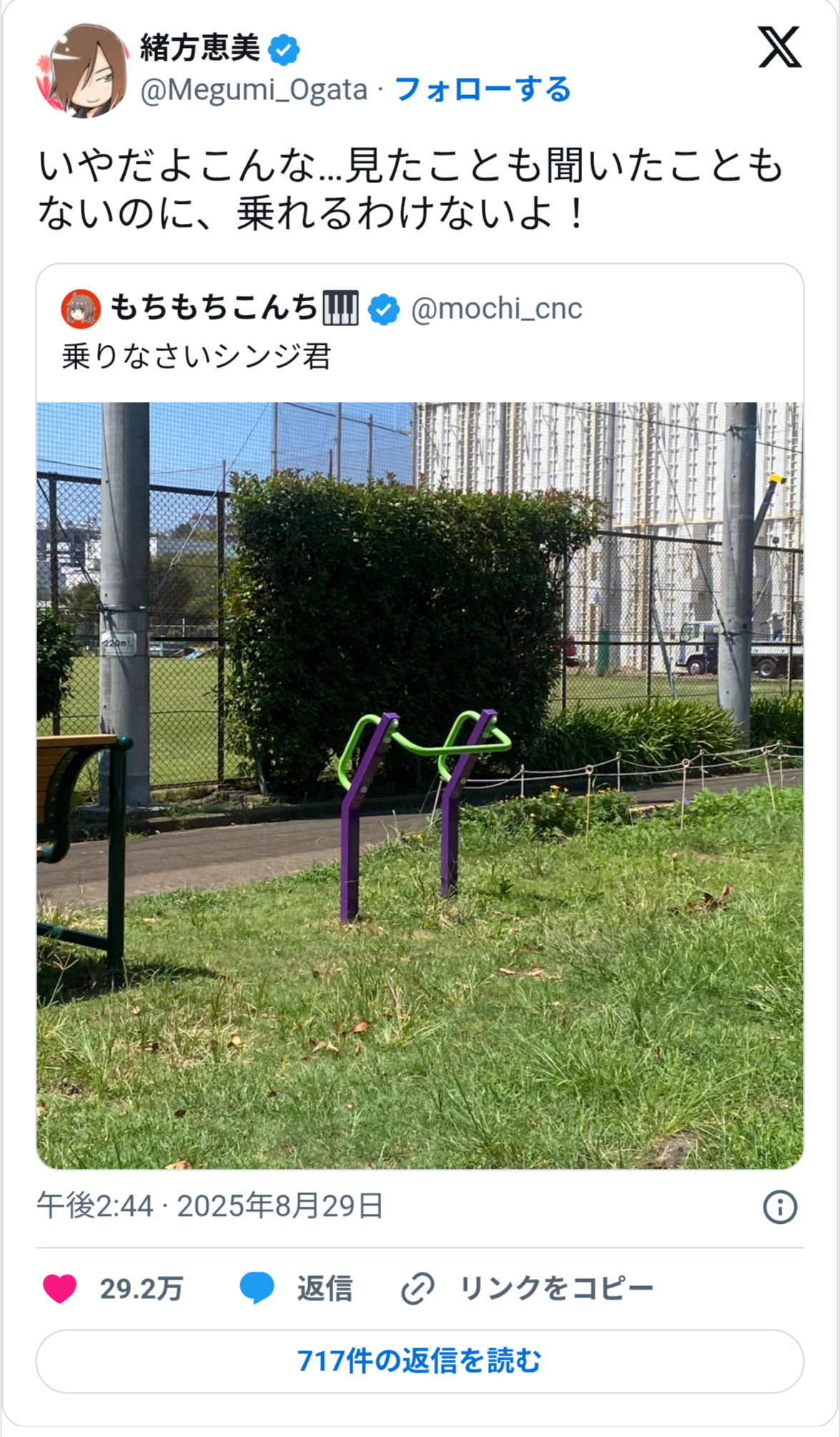Open the @Megumi_Ogata handle
Viewport: 840px width, 1437px height.
[x=254, y=90]
